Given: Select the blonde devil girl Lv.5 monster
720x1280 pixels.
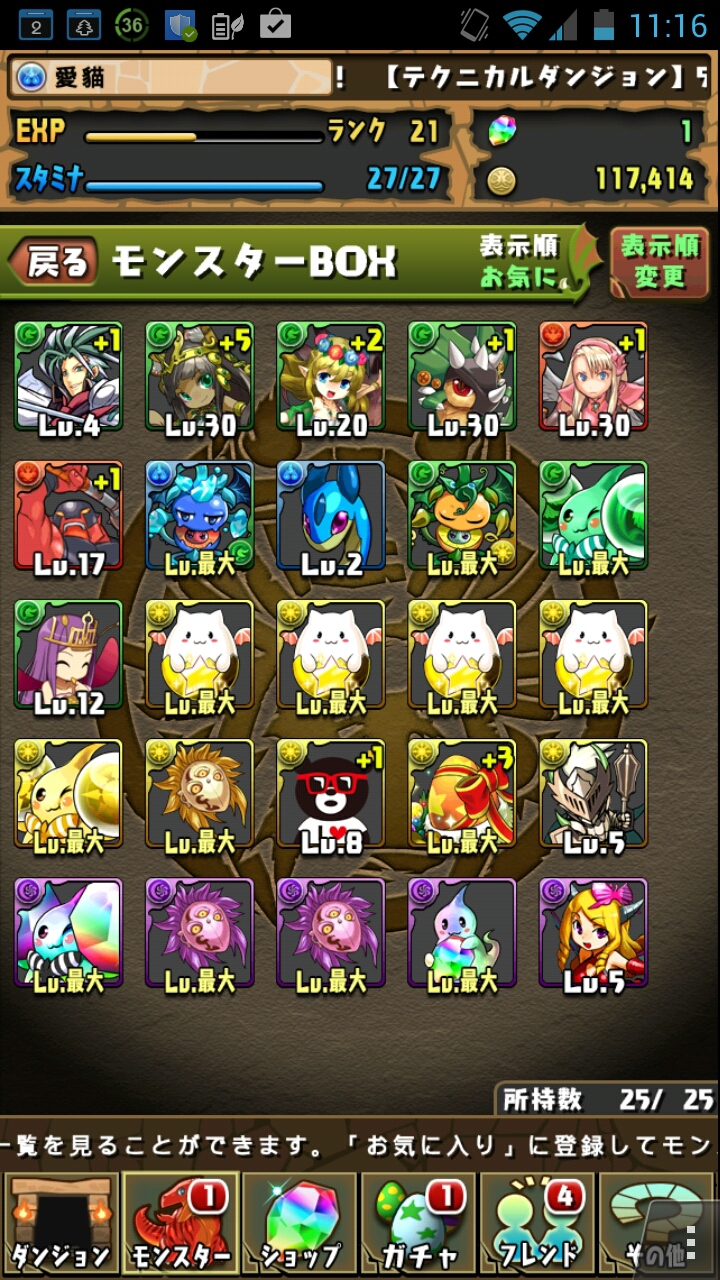Looking at the screenshot, I should 593,933.
